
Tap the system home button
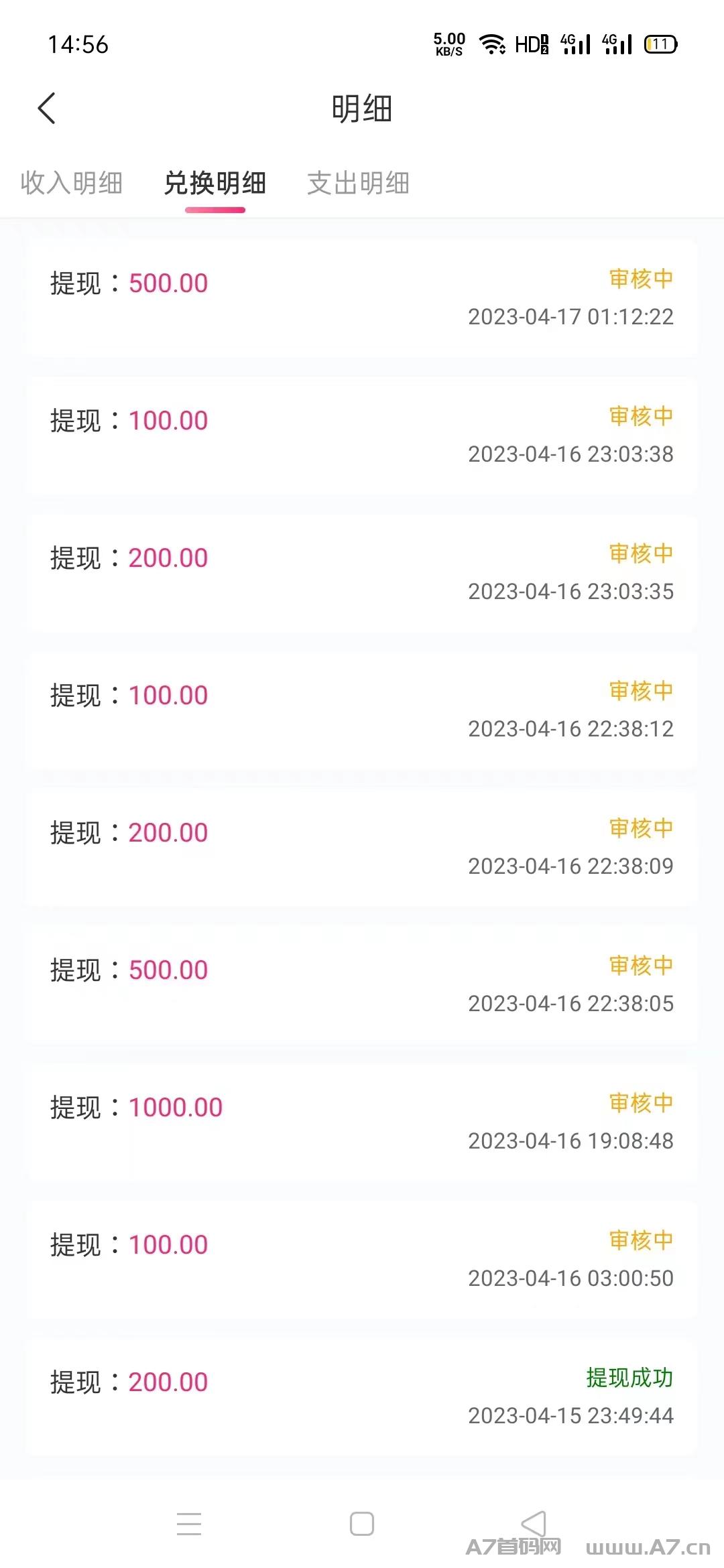[x=362, y=1523]
